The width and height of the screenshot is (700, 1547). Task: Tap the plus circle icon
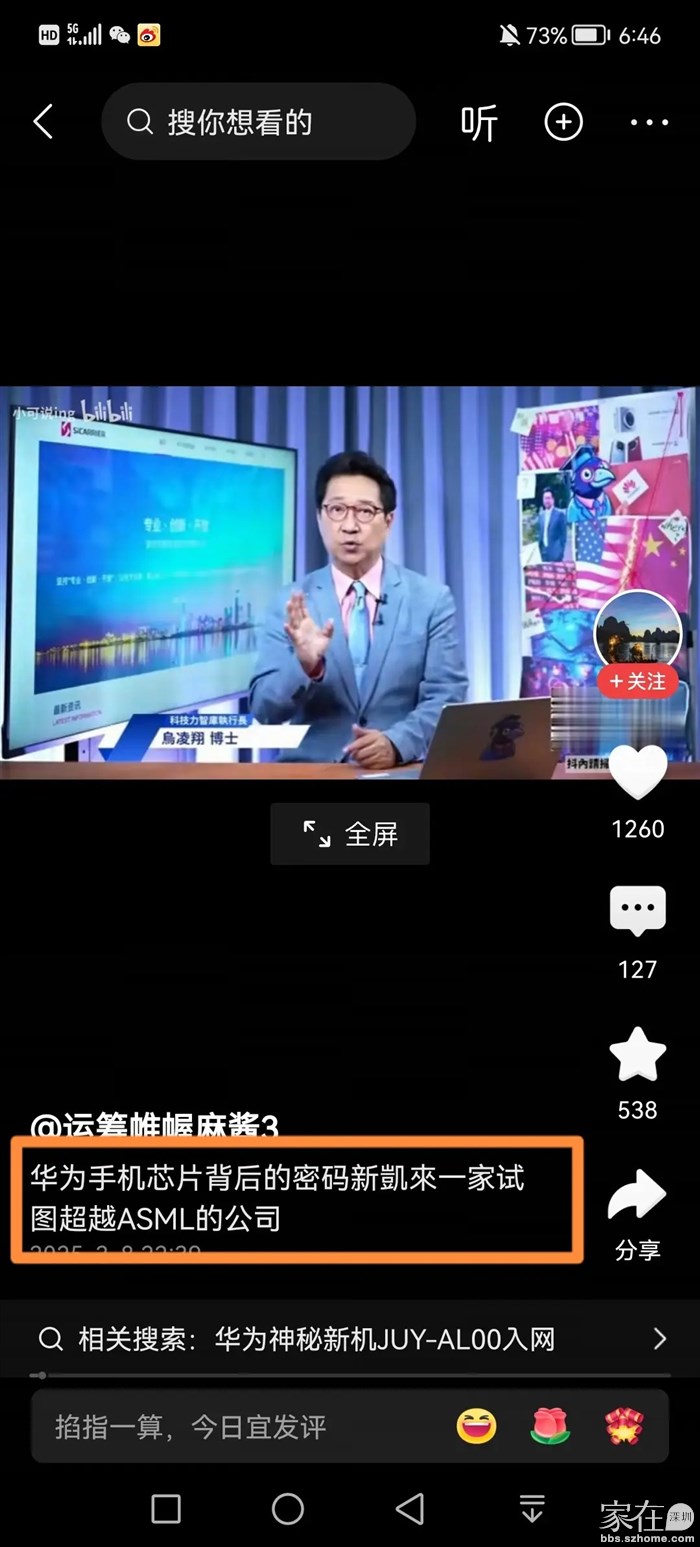[563, 122]
